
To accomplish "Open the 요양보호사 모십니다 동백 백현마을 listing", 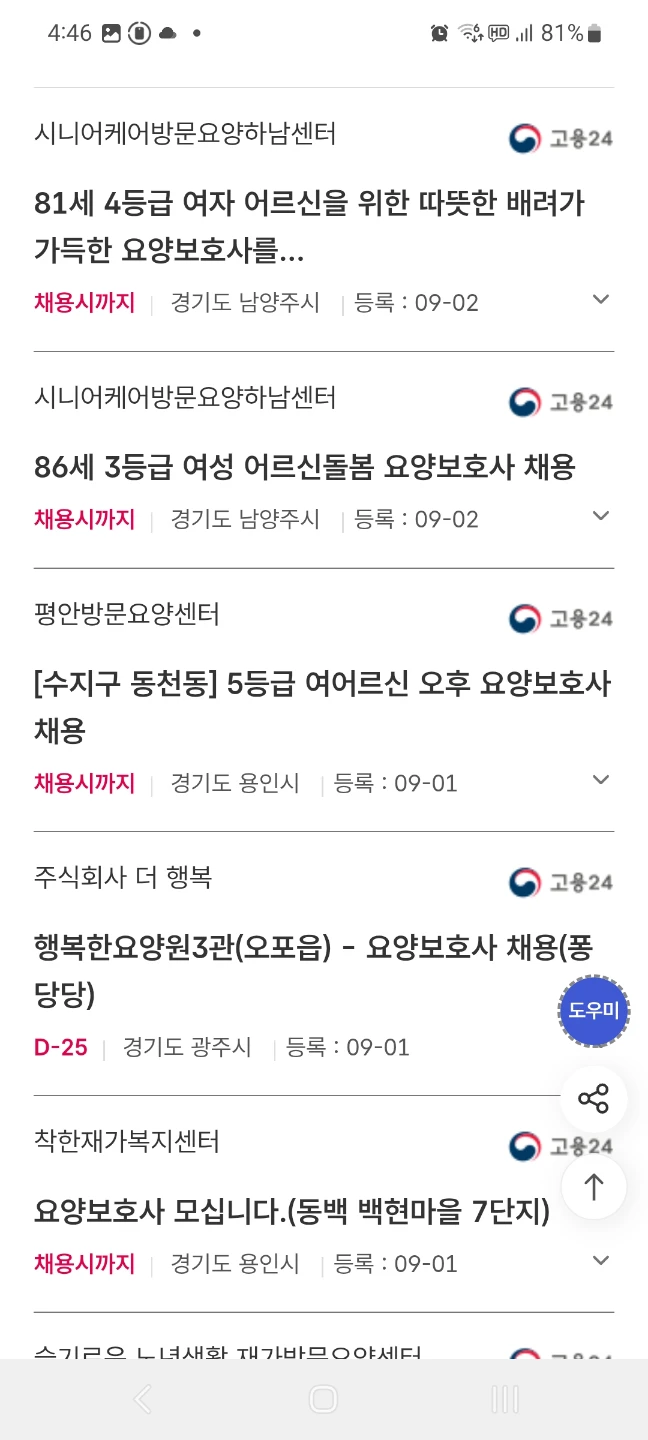I will tap(292, 1212).
